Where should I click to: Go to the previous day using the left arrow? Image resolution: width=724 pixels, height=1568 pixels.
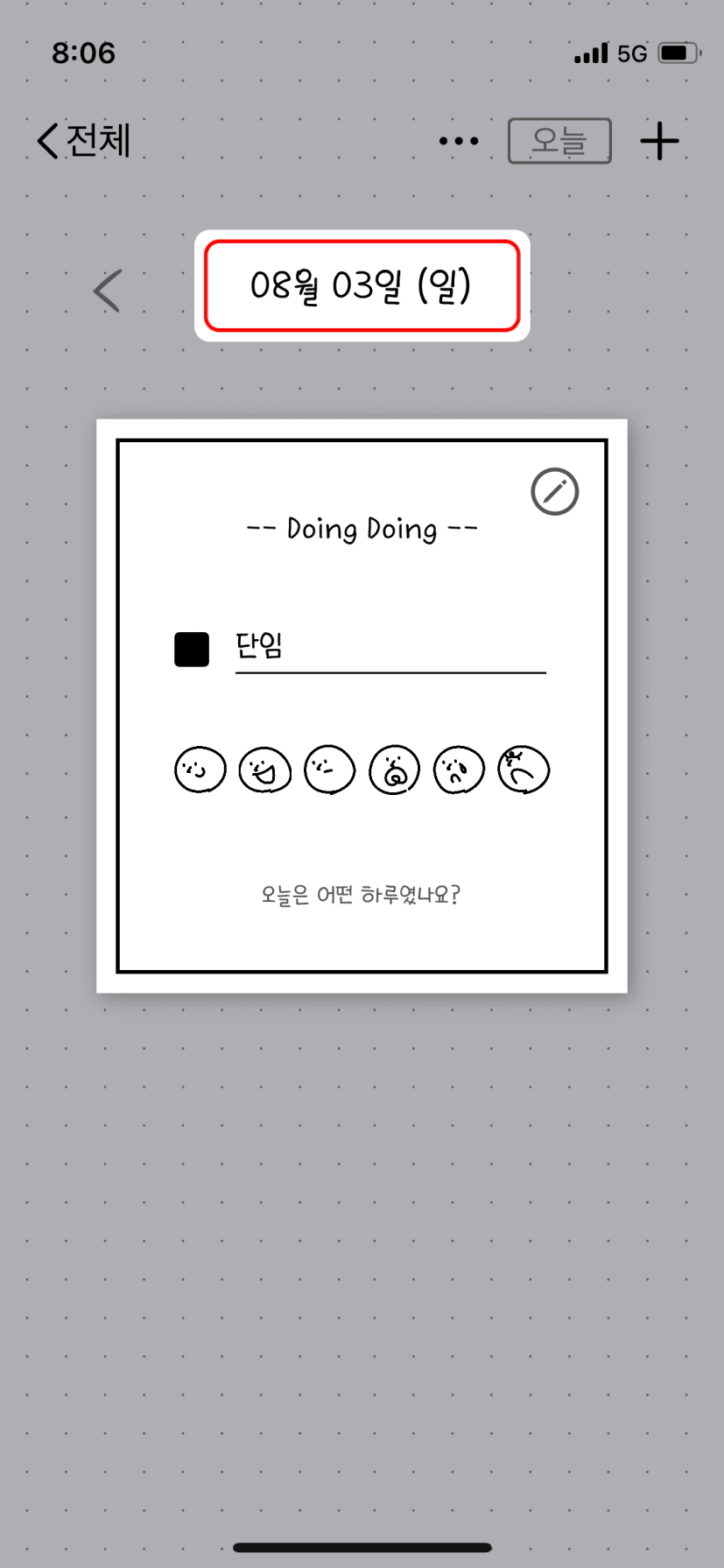tap(107, 291)
